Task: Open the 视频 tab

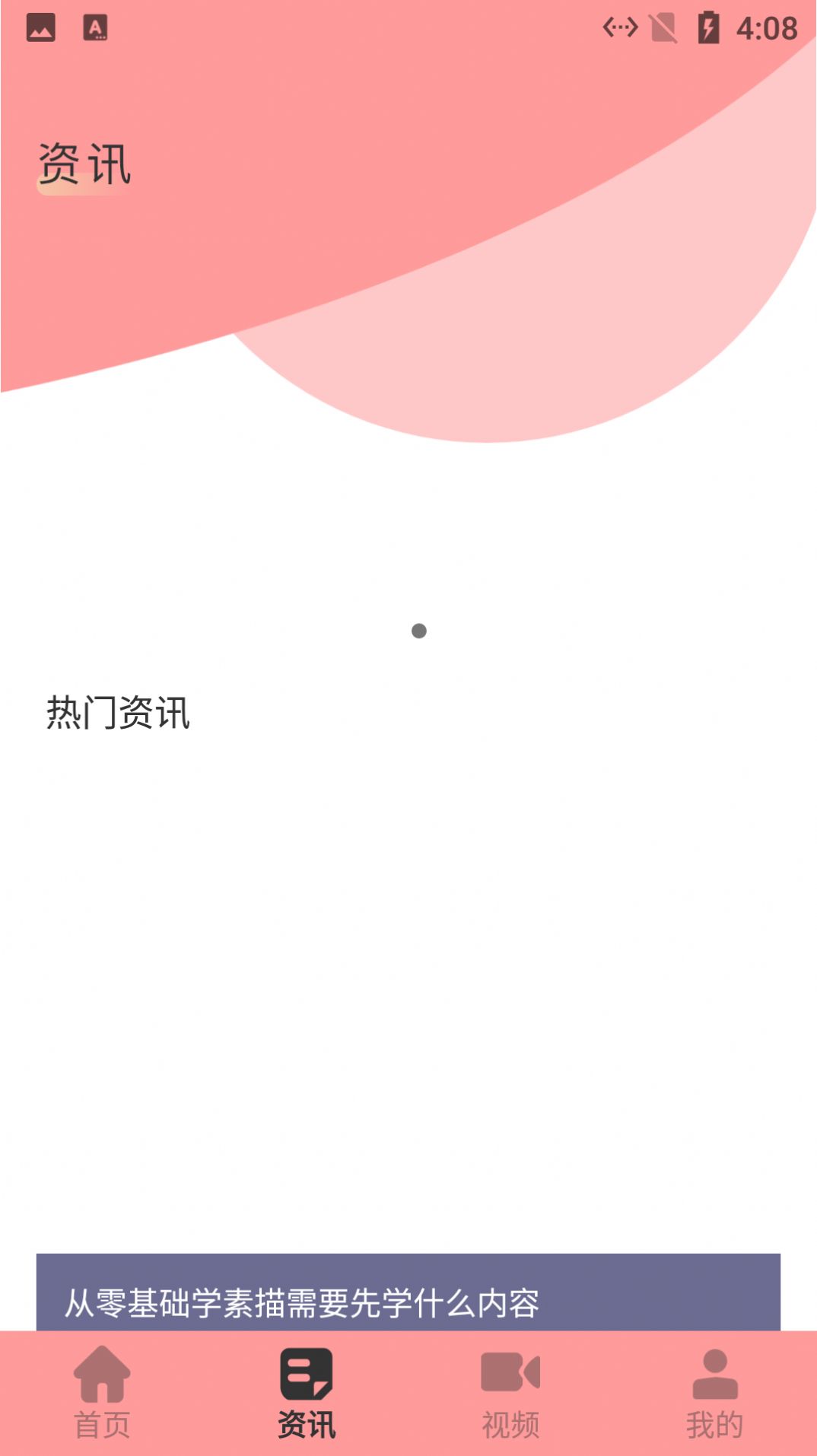Action: point(510,1392)
